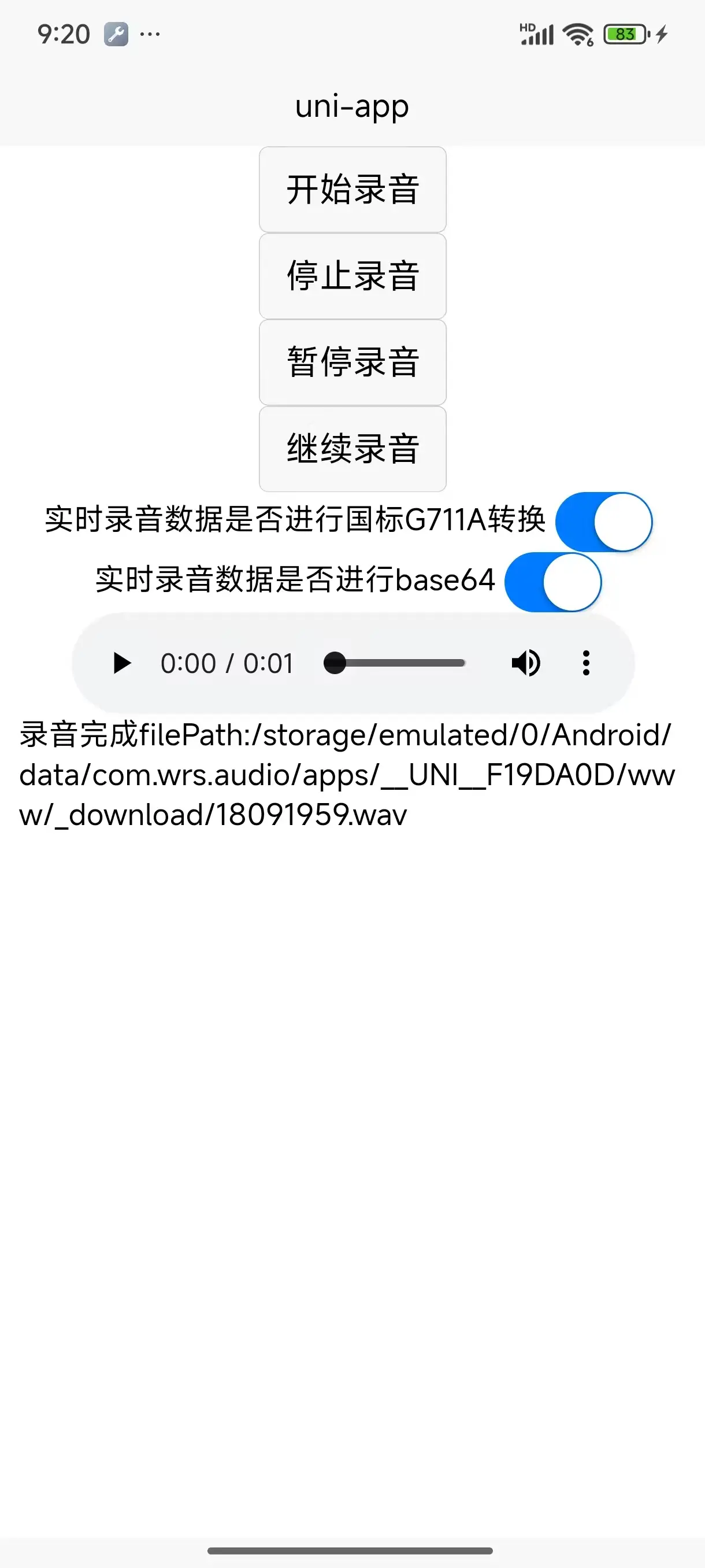Viewport: 705px width, 1568px height.
Task: Resume recording with 继续录音
Action: pos(352,449)
